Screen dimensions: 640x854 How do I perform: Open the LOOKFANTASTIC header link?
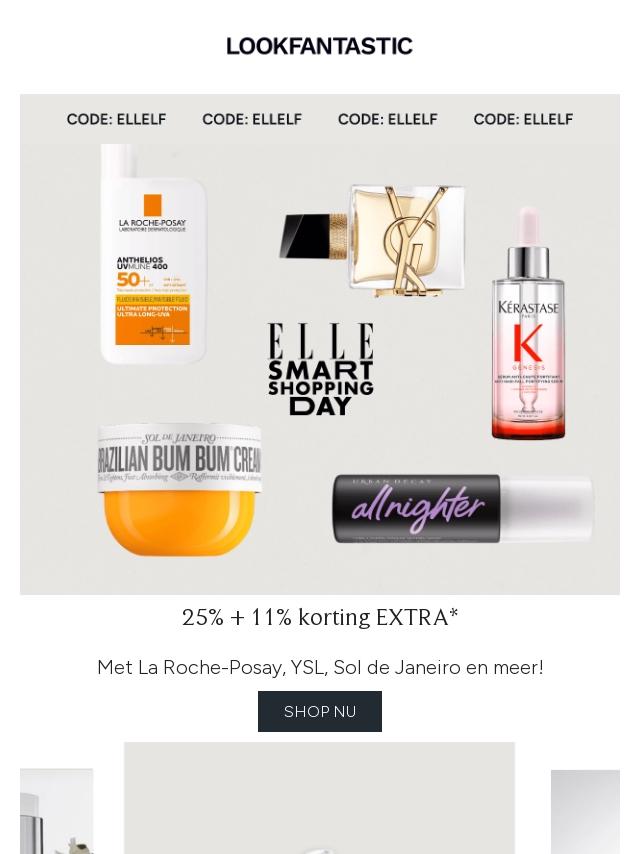320,46
